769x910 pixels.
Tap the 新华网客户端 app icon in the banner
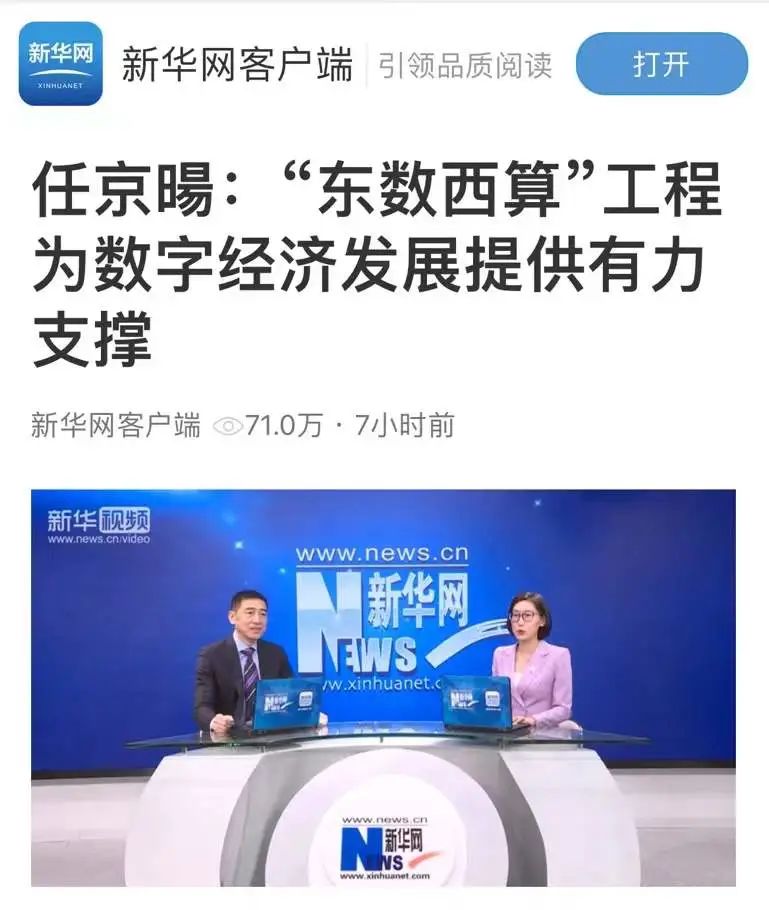click(x=61, y=64)
